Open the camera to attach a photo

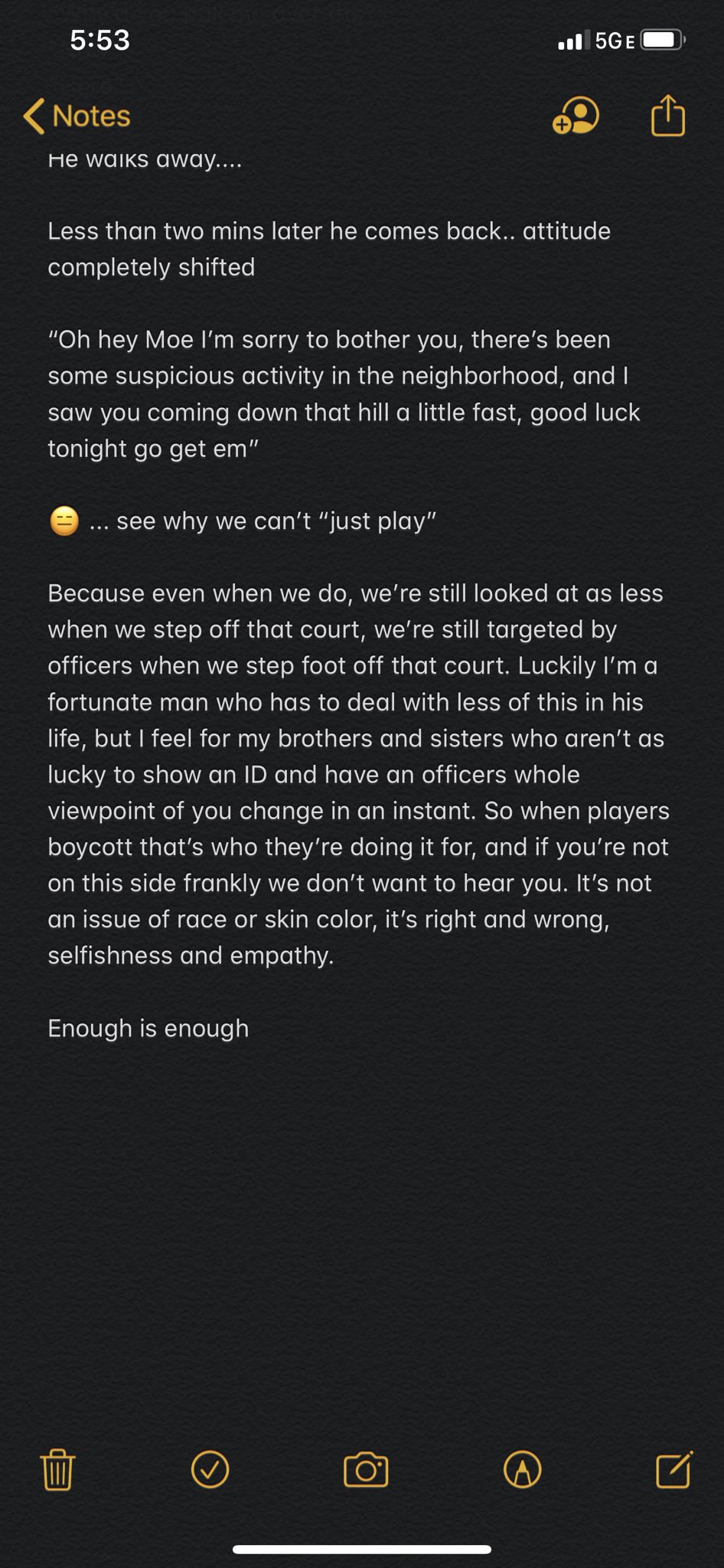[366, 1469]
